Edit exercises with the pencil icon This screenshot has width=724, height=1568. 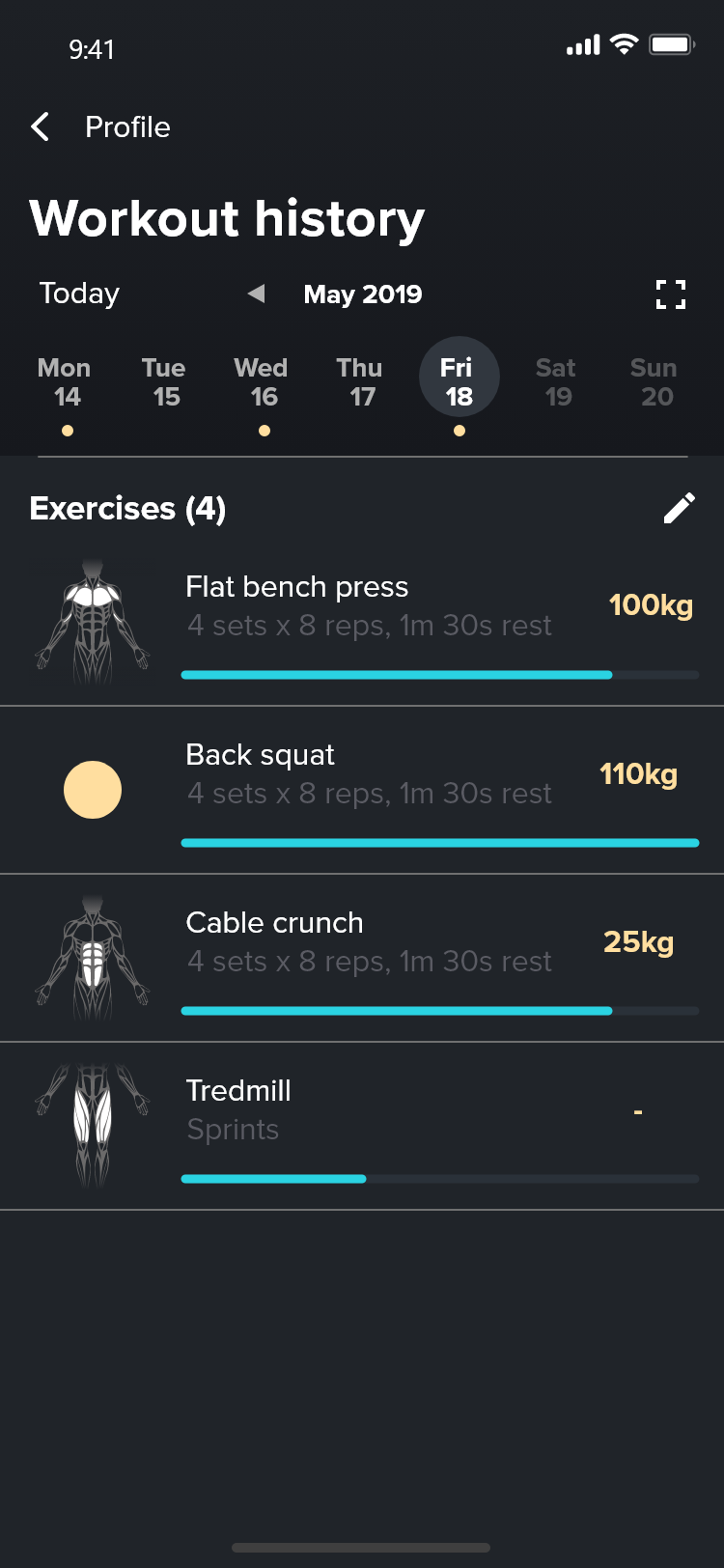click(x=679, y=508)
